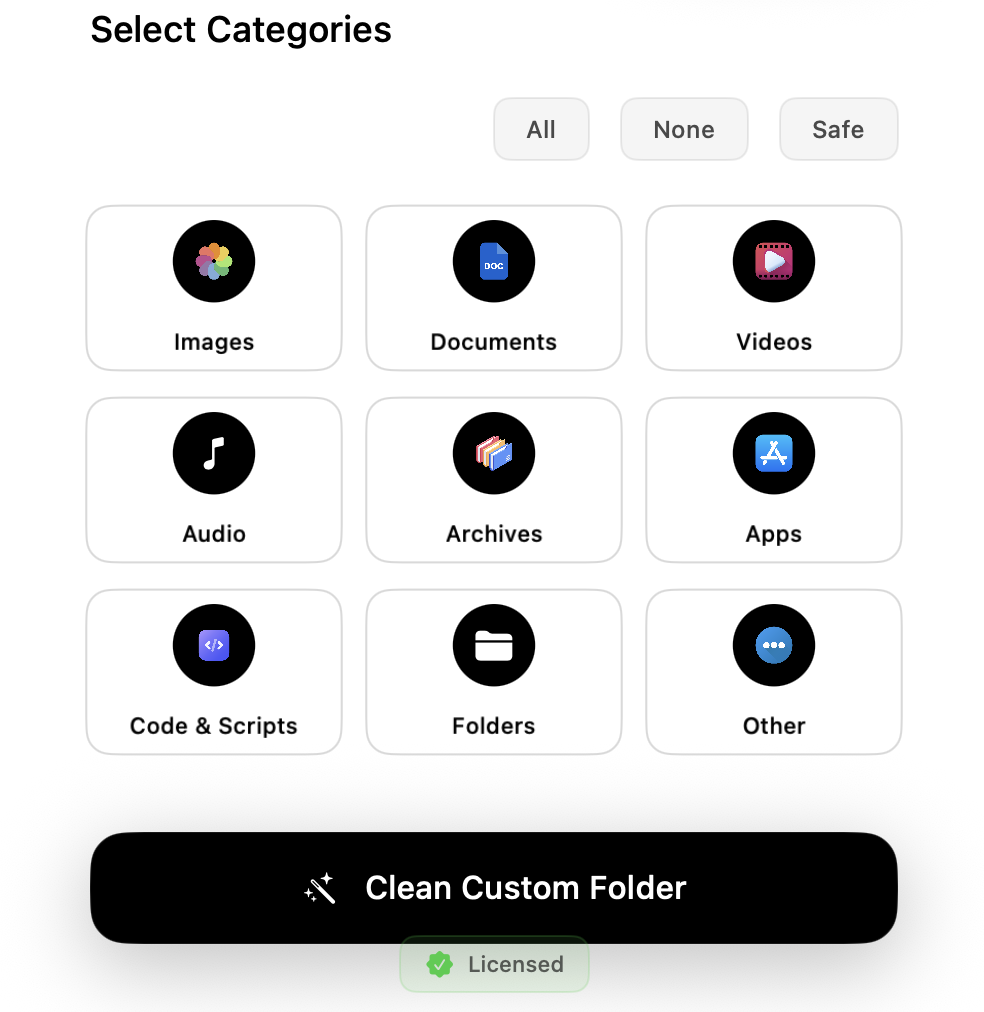
Task: Pick the Documents category
Action: [494, 288]
